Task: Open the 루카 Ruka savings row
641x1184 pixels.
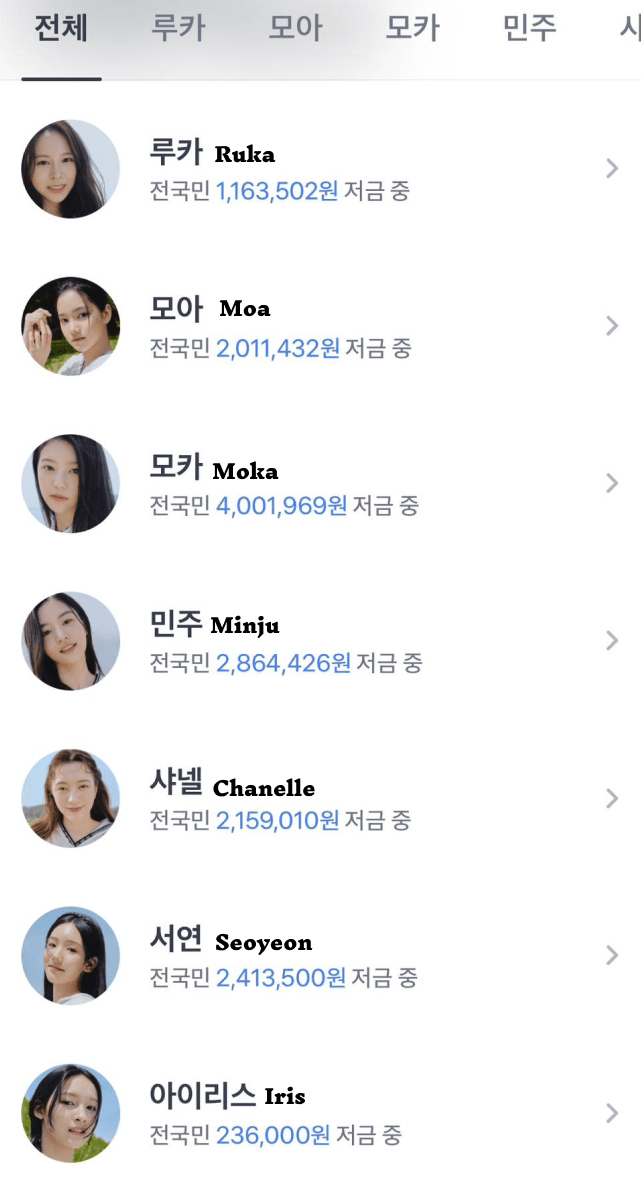Action: tap(320, 169)
